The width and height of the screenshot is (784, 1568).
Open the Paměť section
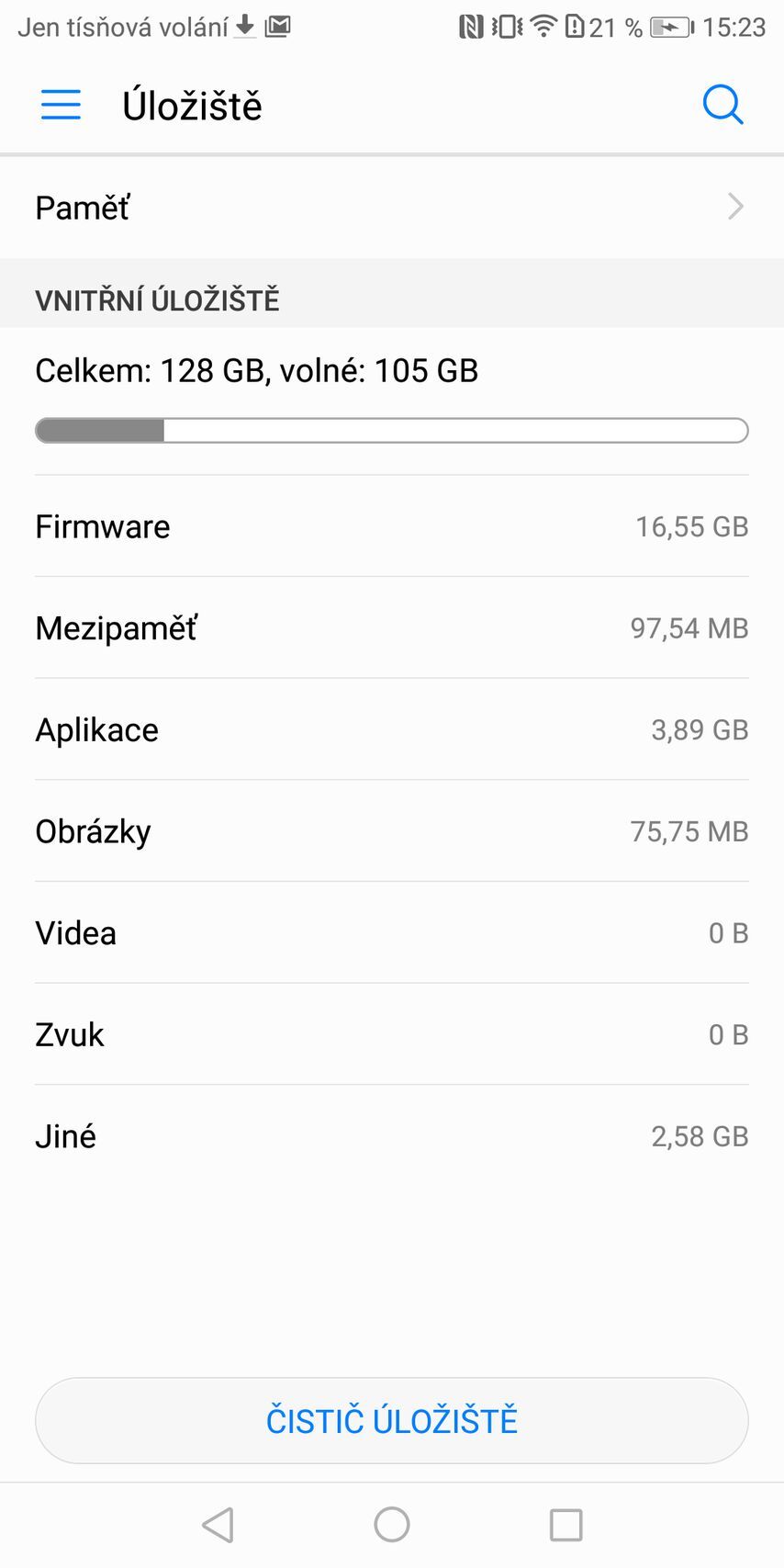click(392, 207)
